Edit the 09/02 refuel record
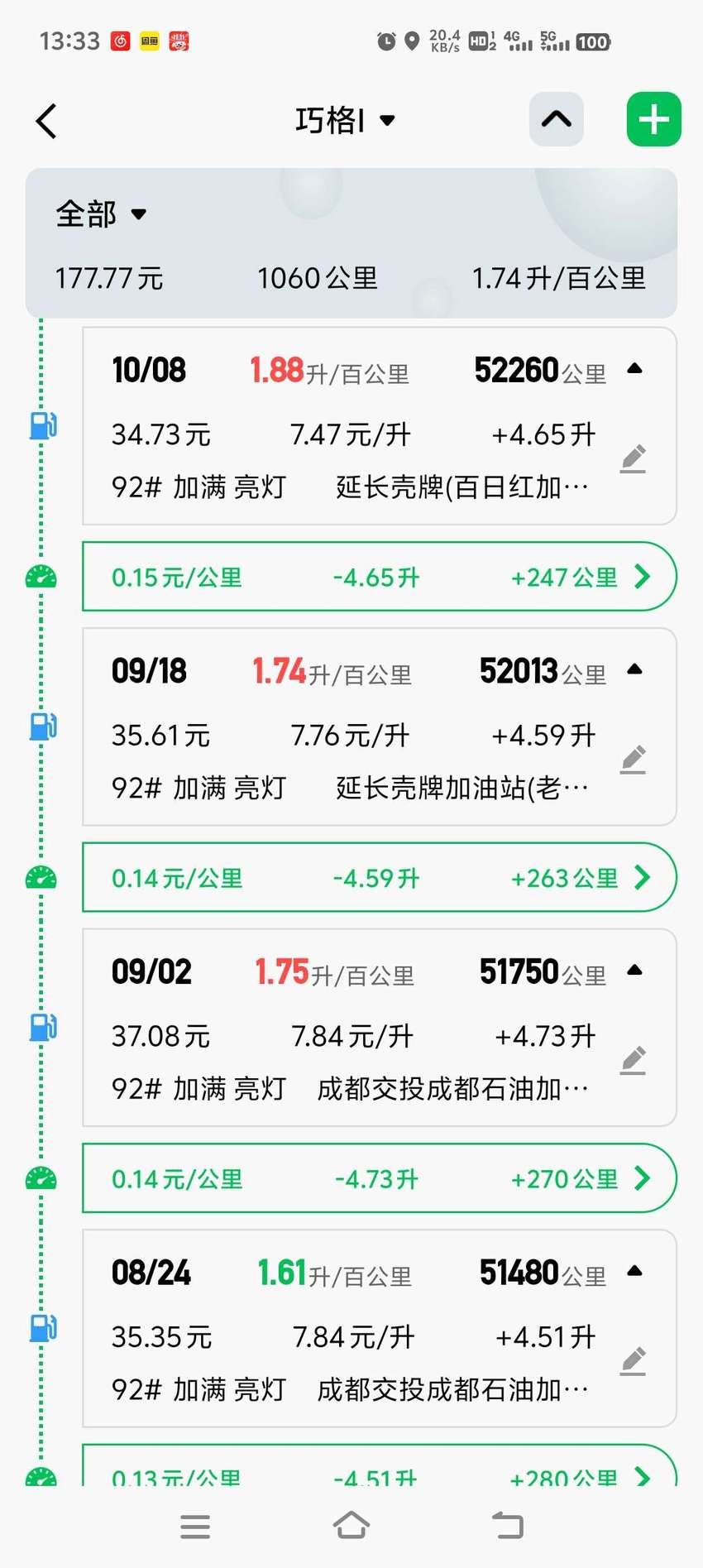The width and height of the screenshot is (703, 1568). [633, 1060]
